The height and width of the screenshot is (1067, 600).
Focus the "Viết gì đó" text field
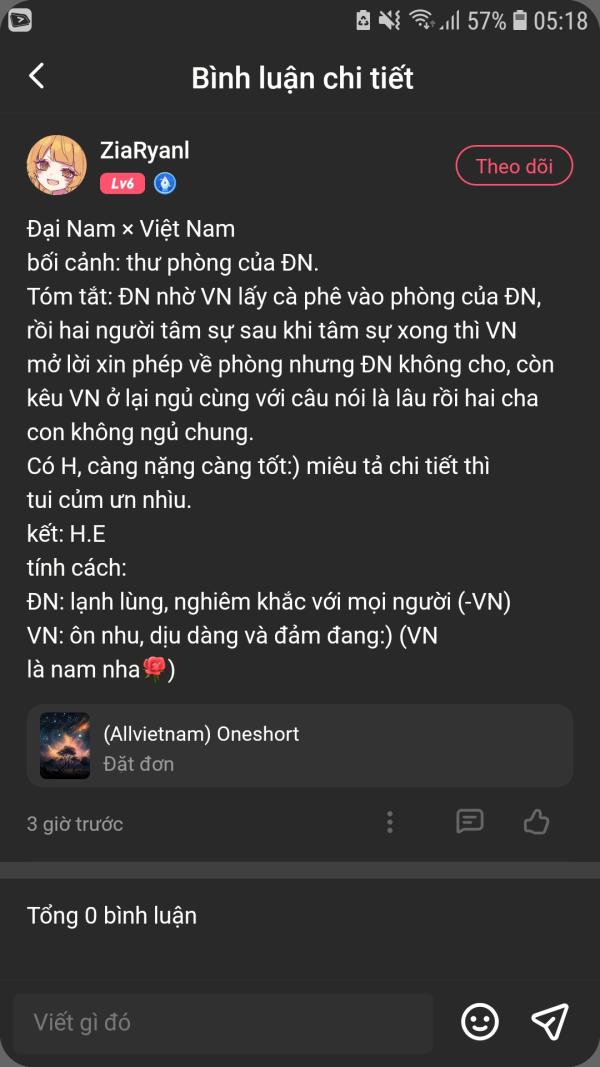(x=223, y=1022)
